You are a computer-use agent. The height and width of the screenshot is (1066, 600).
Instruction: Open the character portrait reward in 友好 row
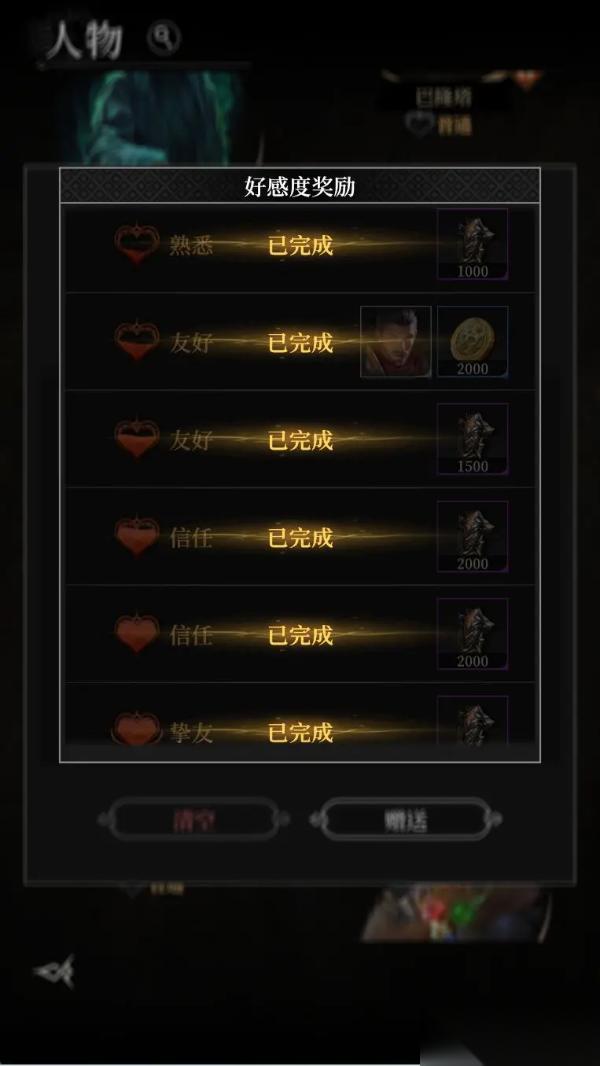[396, 342]
